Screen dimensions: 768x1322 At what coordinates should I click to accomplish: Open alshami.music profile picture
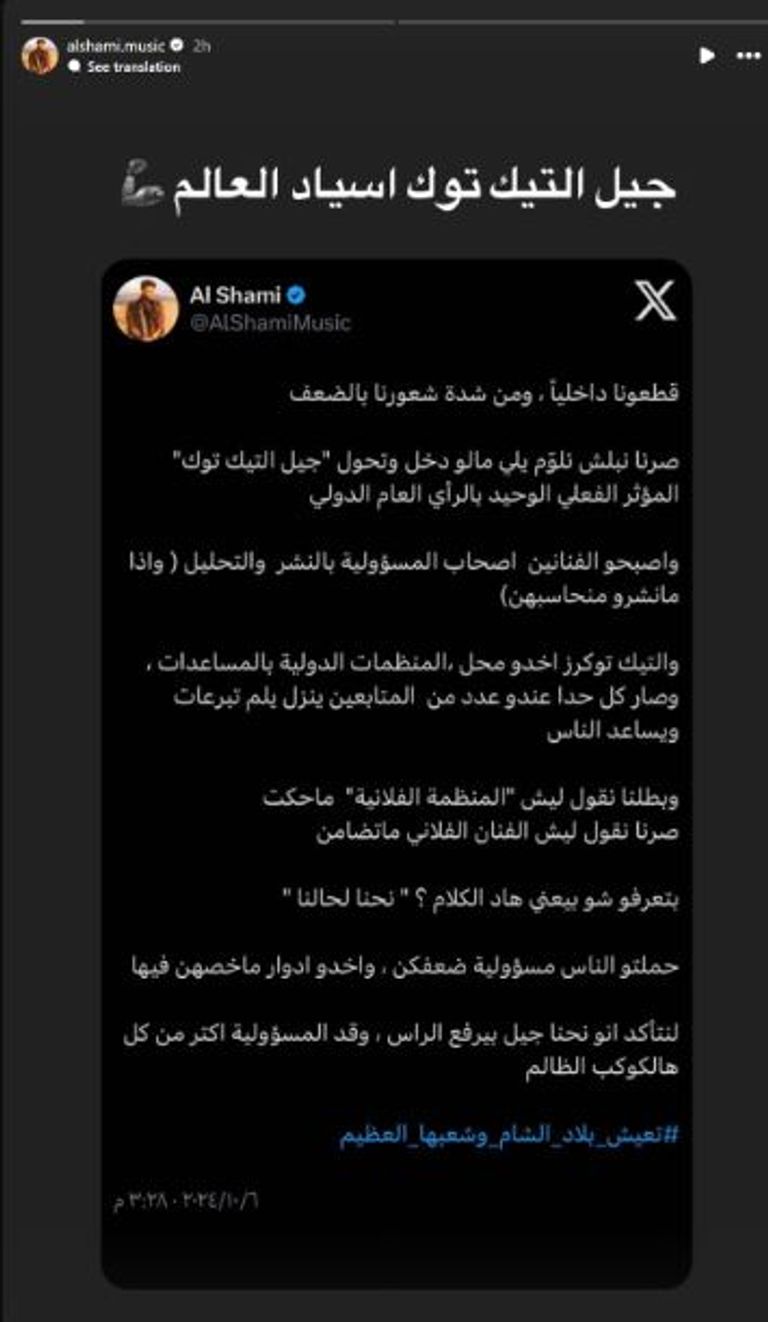(40, 55)
